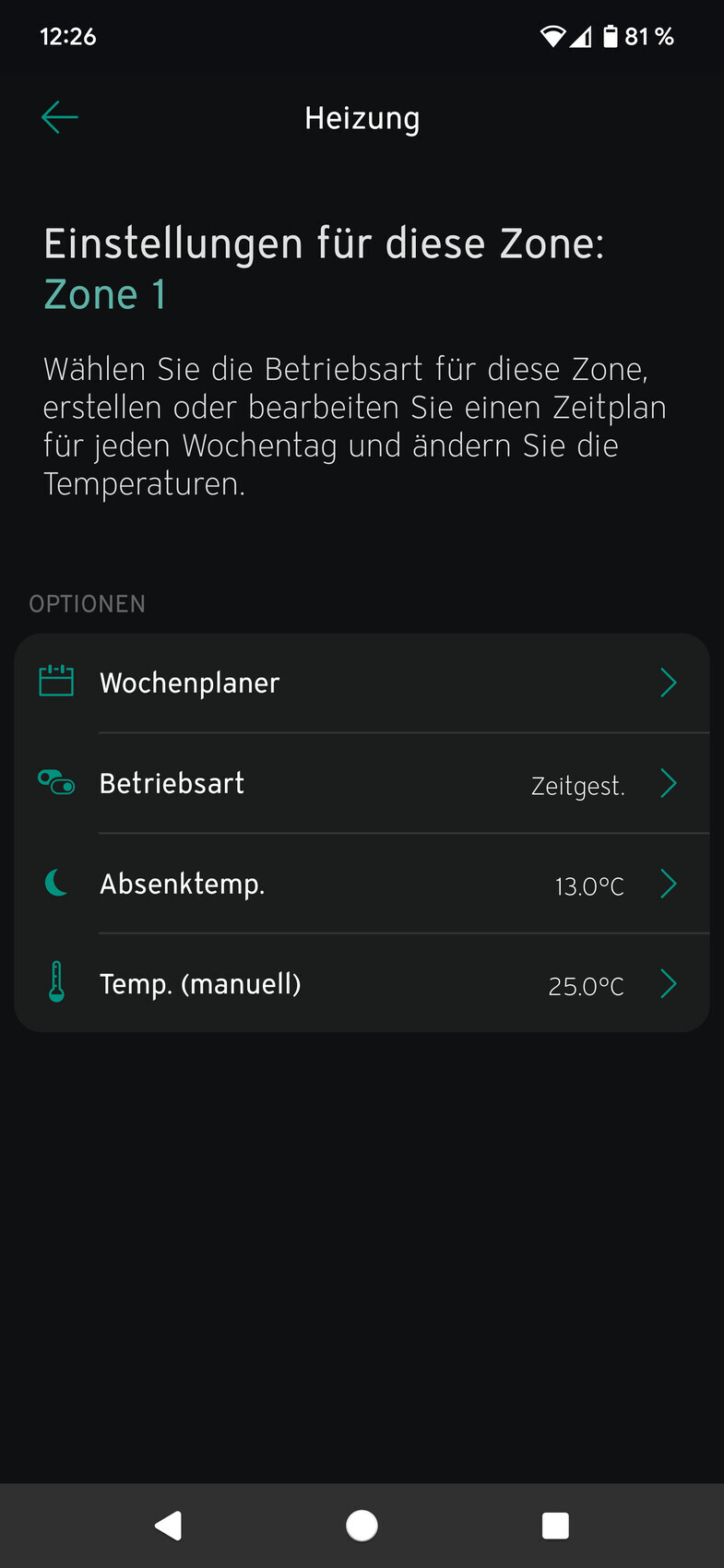Open Temp. (manuell) setting at 25.0°C
724x1568 pixels.
(x=362, y=984)
